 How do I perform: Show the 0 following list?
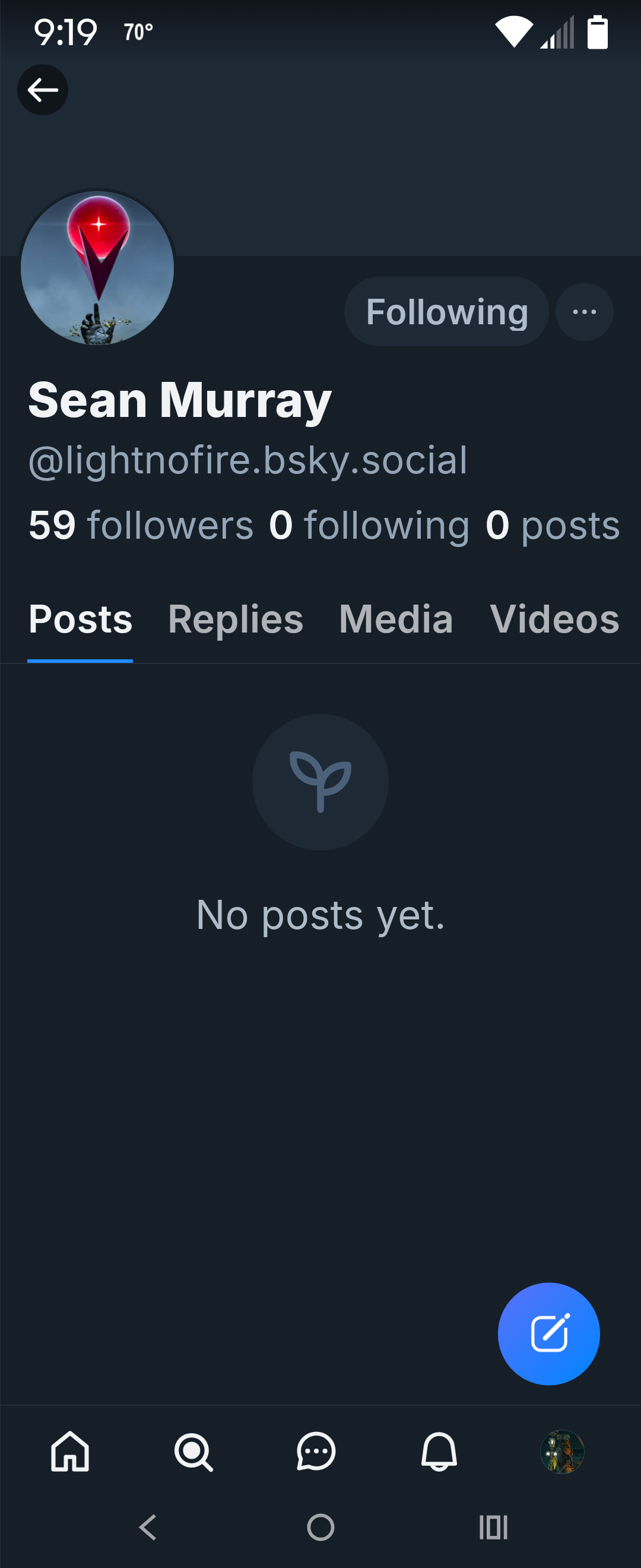point(369,524)
